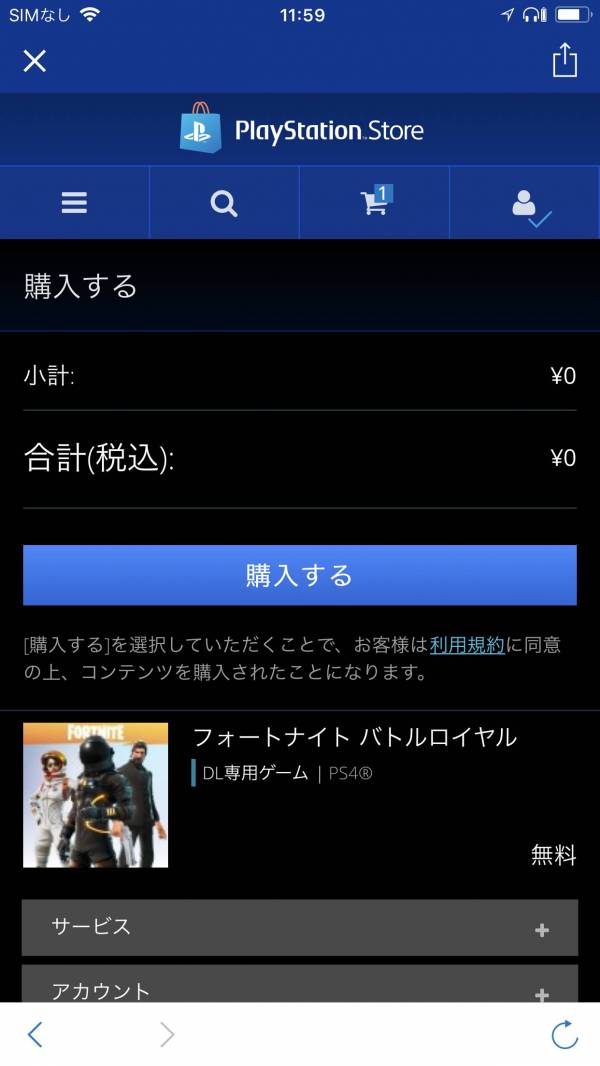The width and height of the screenshot is (600, 1066).
Task: Open the shopping cart
Action: (375, 203)
